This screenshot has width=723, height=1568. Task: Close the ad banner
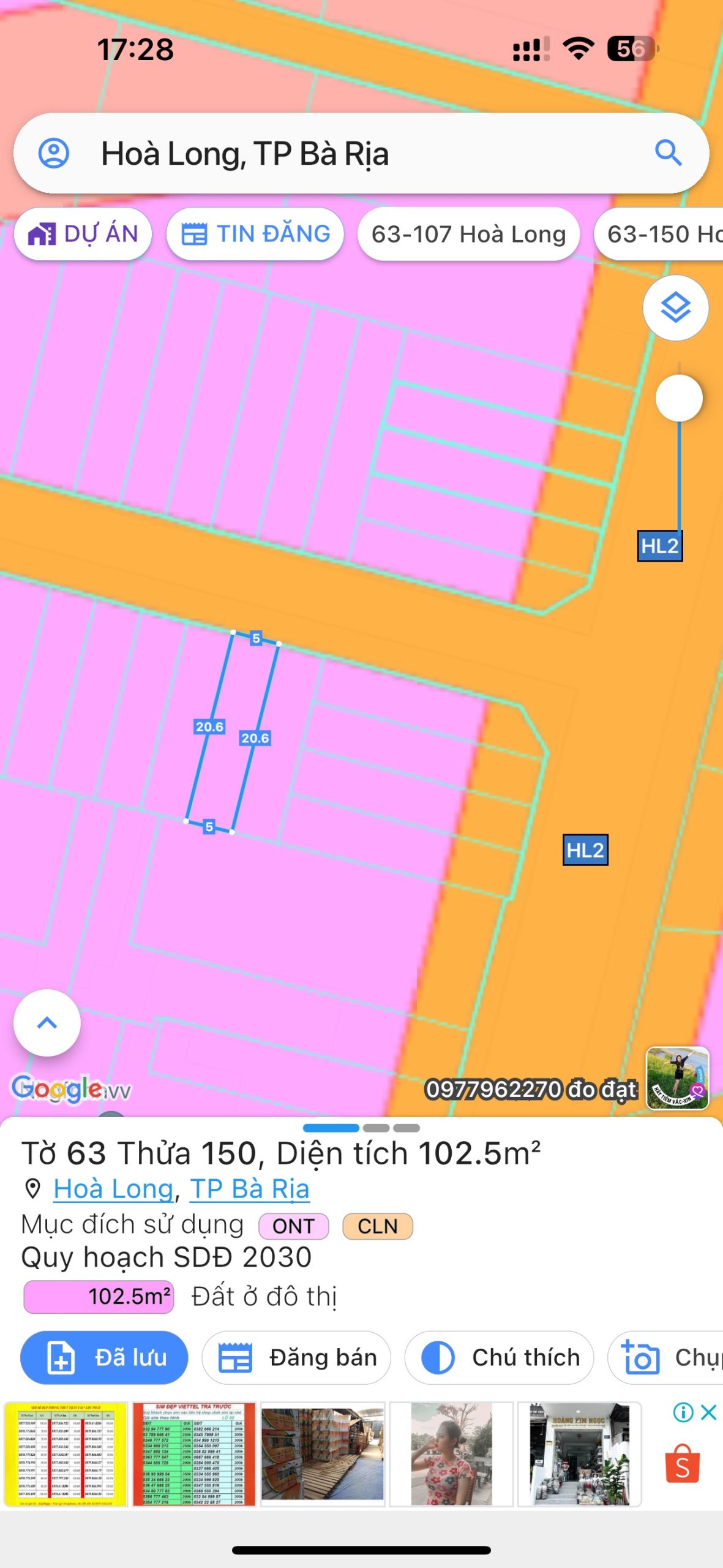tap(708, 1412)
